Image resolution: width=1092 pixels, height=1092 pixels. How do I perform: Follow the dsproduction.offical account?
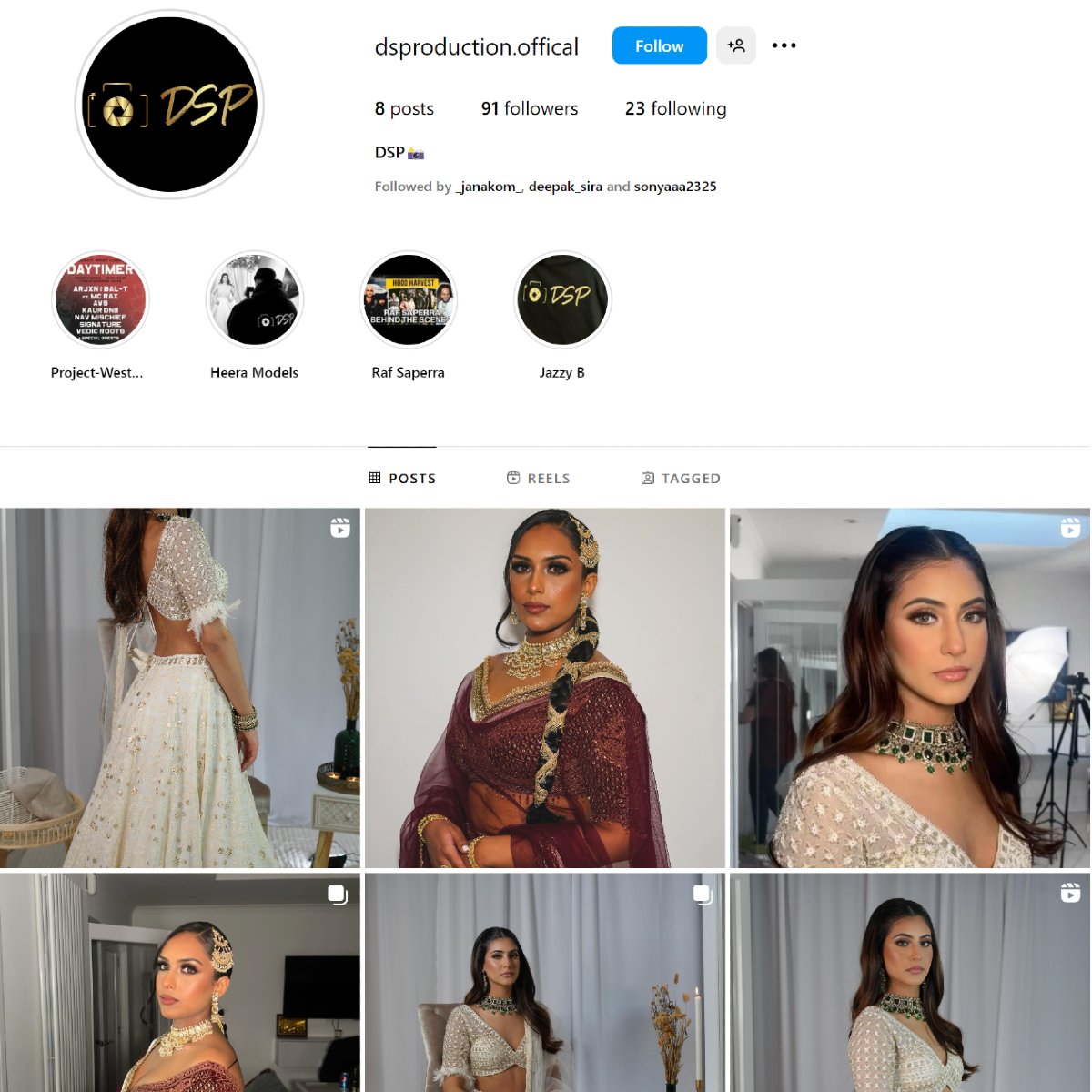659,45
